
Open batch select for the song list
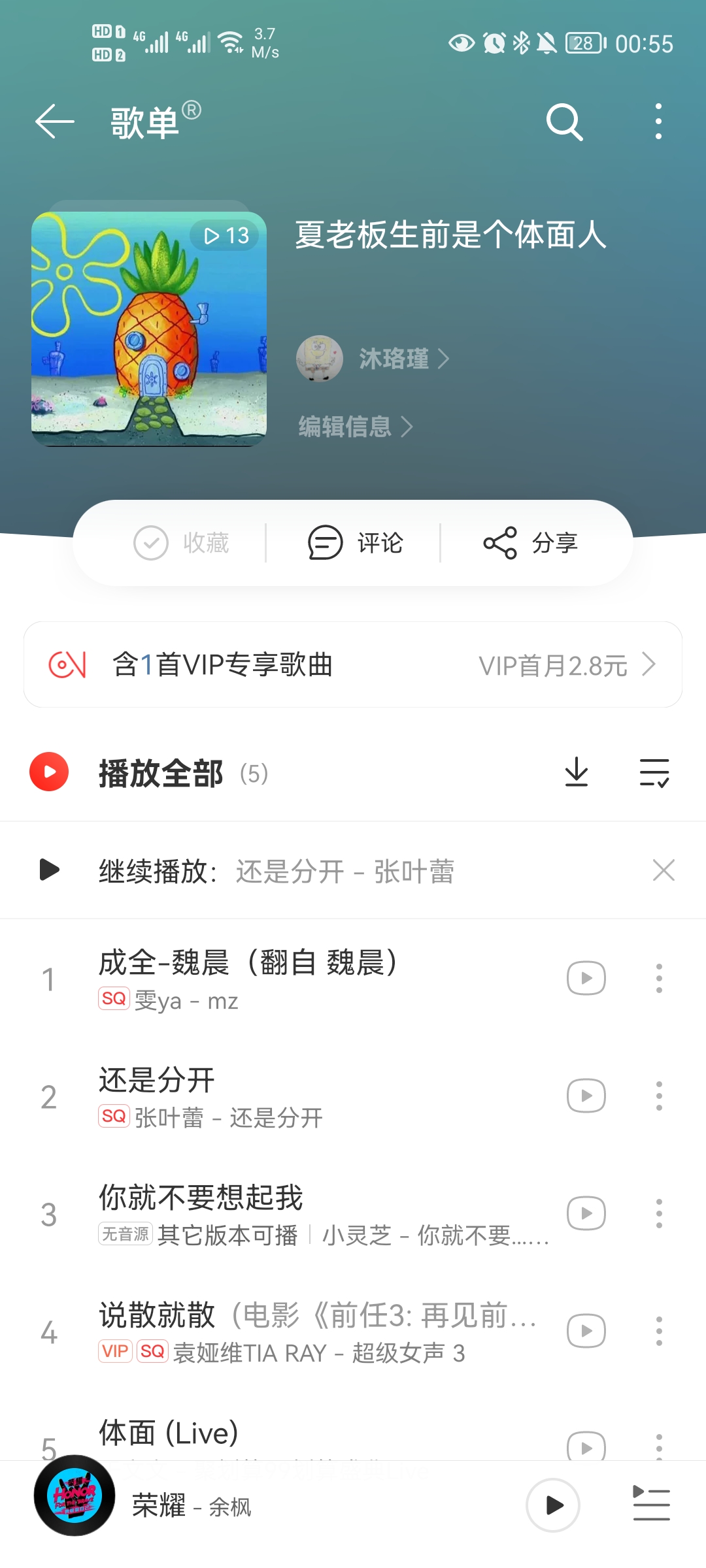654,772
